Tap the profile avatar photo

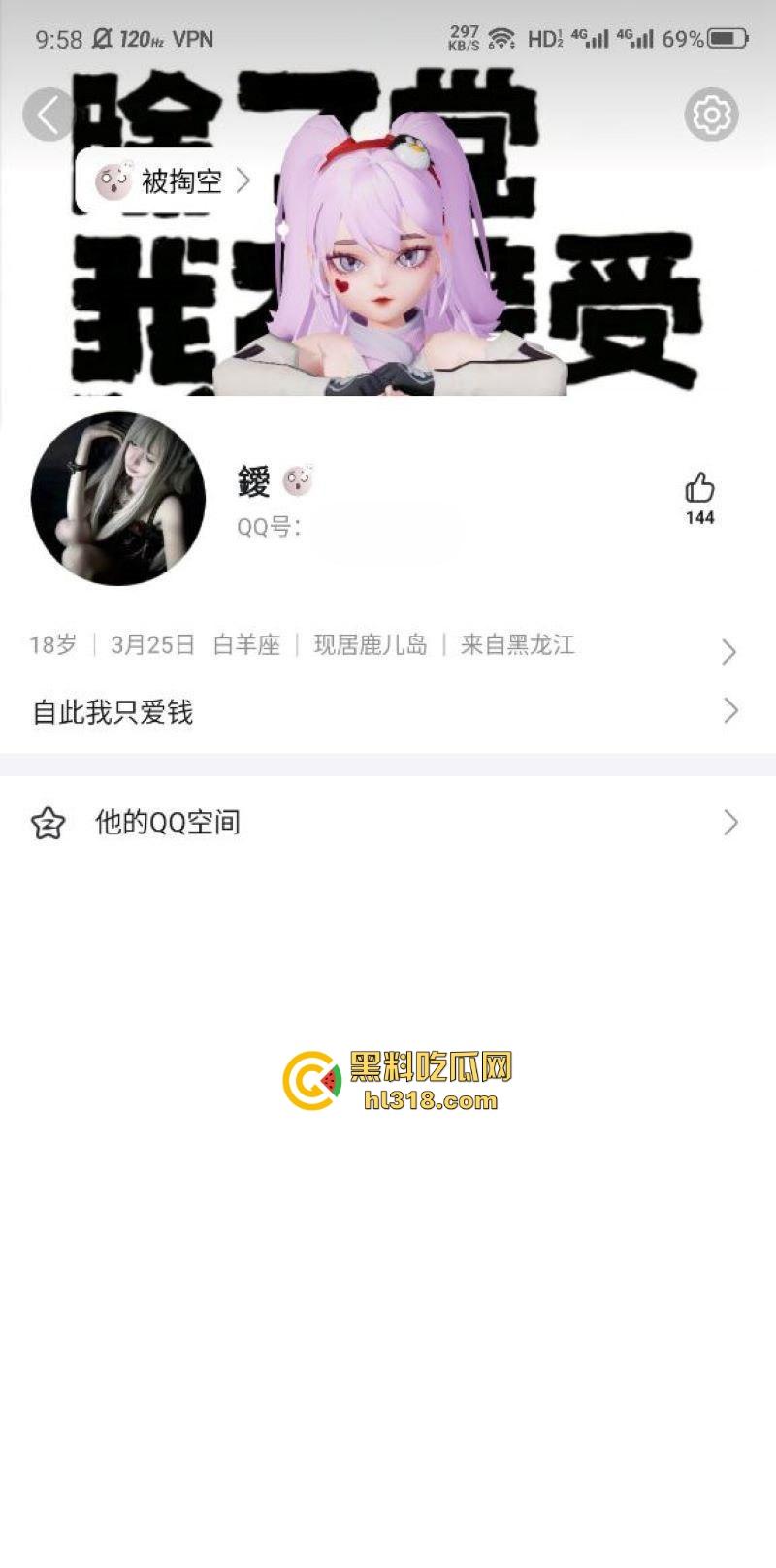click(x=118, y=501)
